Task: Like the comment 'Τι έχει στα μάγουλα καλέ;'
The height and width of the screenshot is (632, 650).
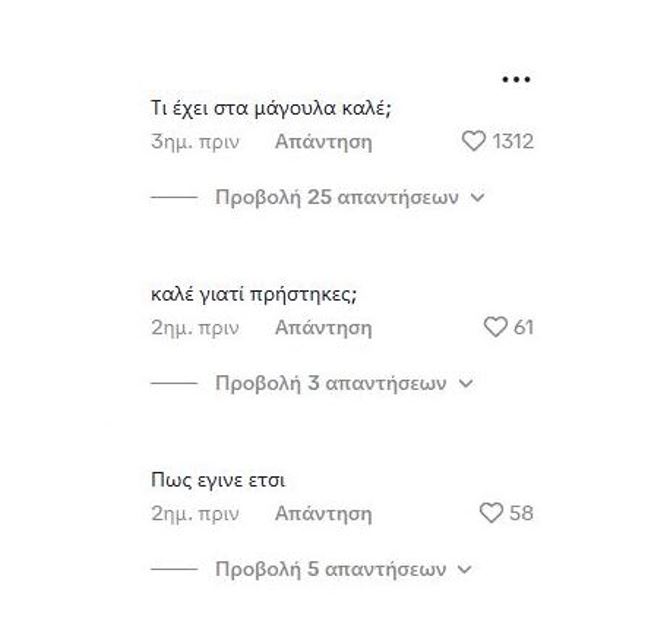Action: pos(474,142)
